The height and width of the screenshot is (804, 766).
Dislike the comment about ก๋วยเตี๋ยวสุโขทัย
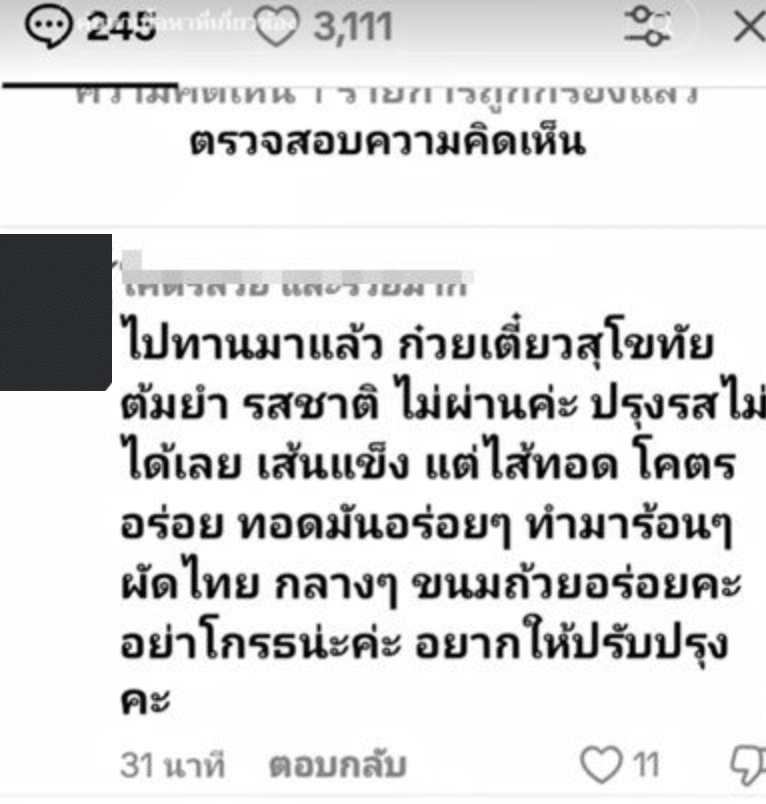coord(750,766)
